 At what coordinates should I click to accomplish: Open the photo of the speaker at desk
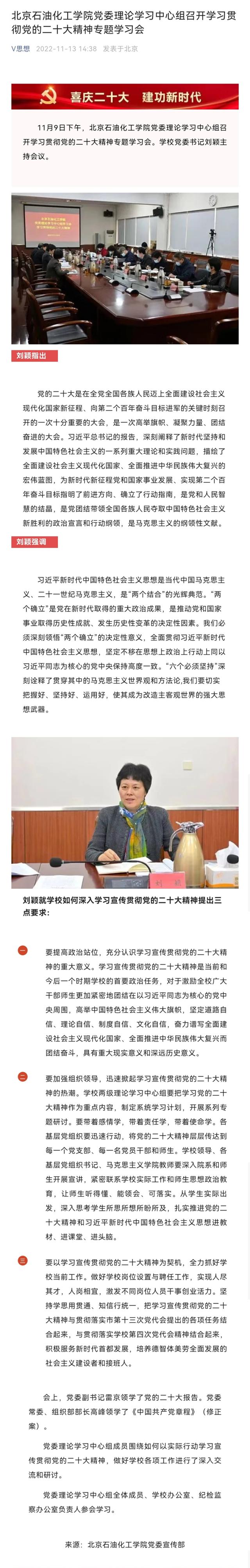tap(125, 813)
